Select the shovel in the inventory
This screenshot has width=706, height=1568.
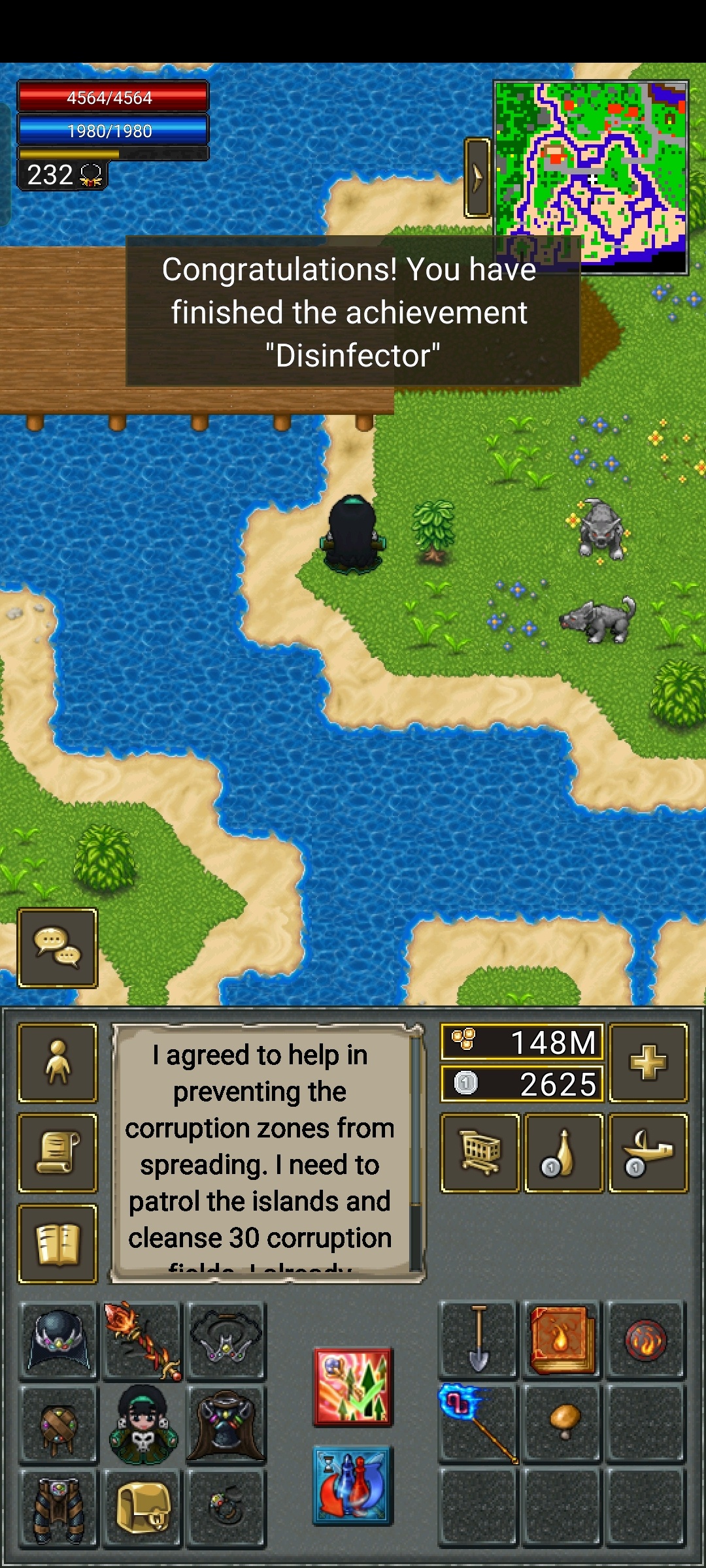click(479, 1339)
